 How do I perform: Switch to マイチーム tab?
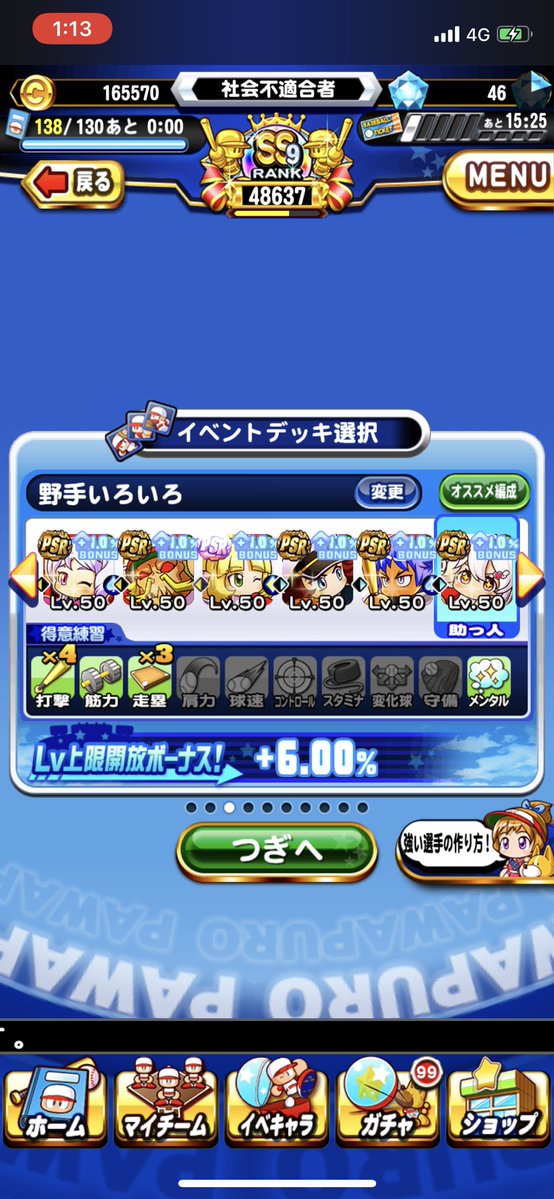[x=166, y=1103]
